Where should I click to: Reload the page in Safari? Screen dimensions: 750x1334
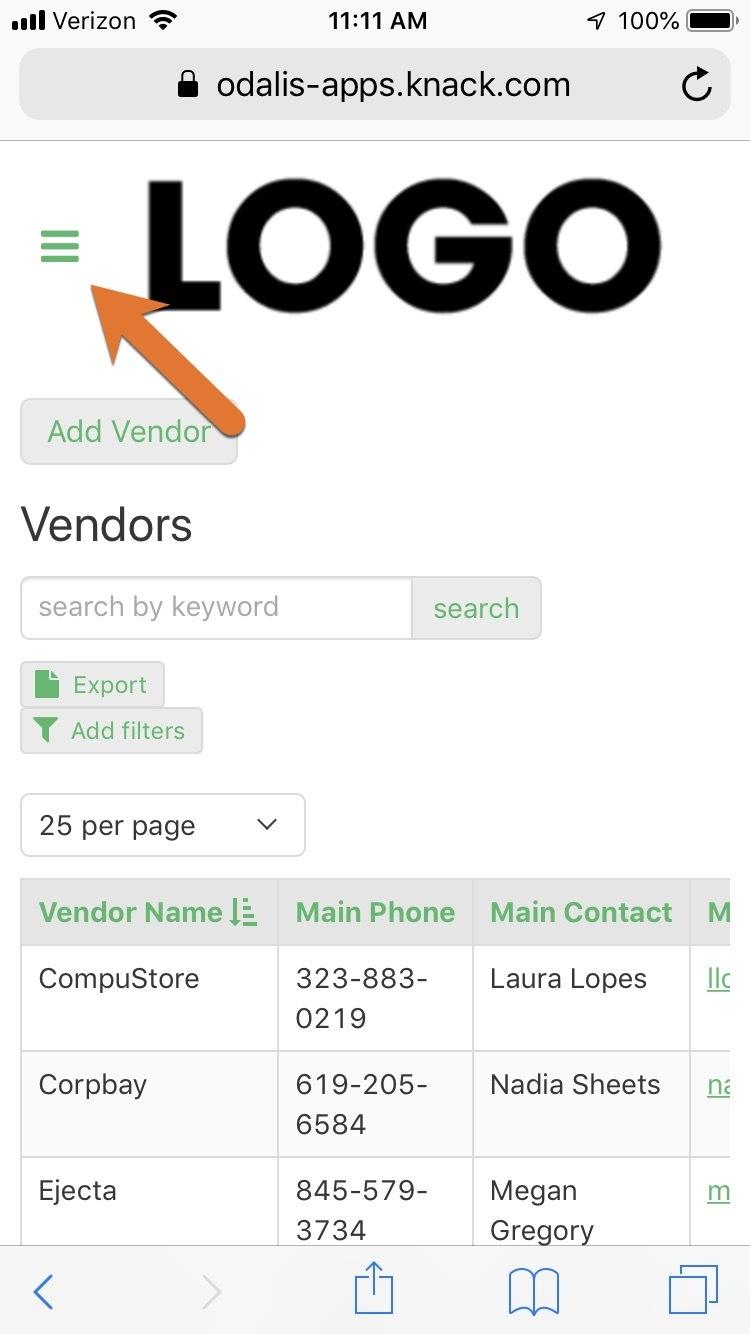click(x=696, y=86)
